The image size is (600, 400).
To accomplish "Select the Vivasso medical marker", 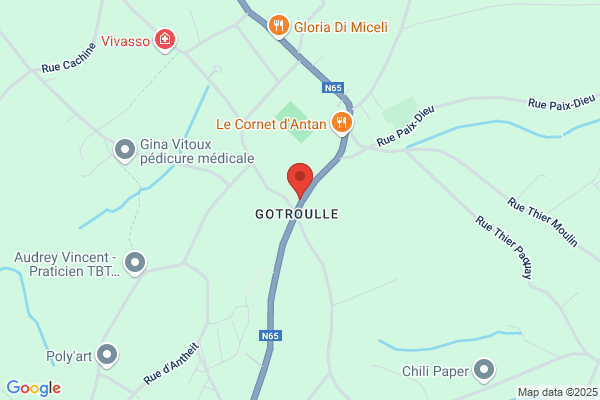I will [x=165, y=40].
